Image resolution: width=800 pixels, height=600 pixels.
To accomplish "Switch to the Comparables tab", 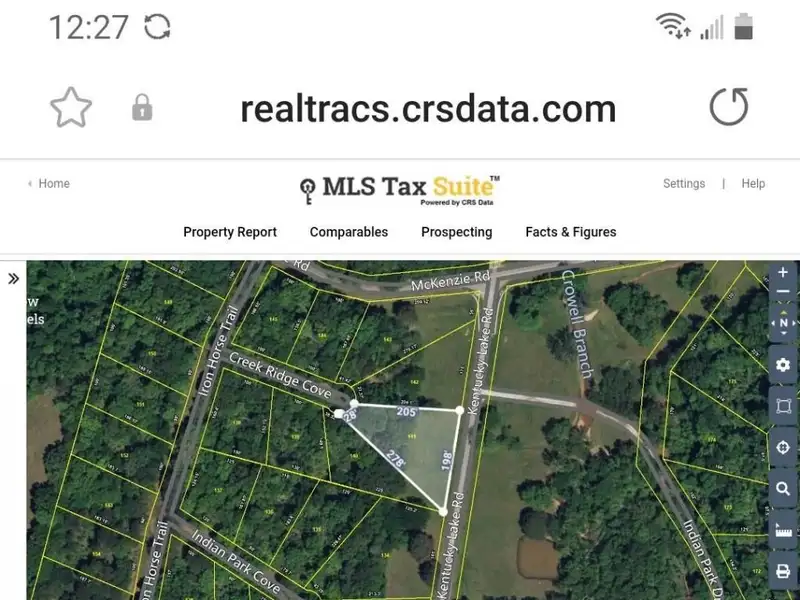I will (349, 232).
